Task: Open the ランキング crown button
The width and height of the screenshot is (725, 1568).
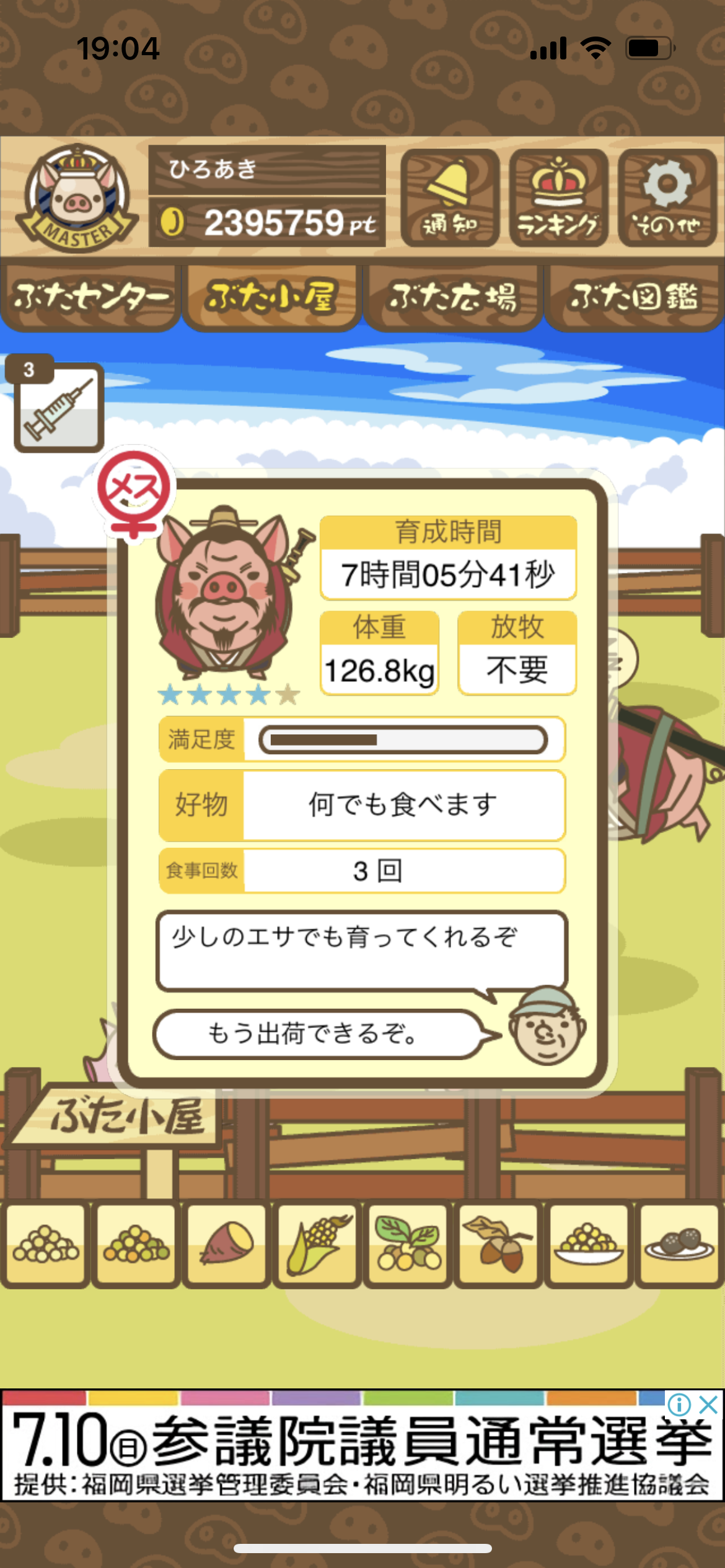Action: (558, 198)
